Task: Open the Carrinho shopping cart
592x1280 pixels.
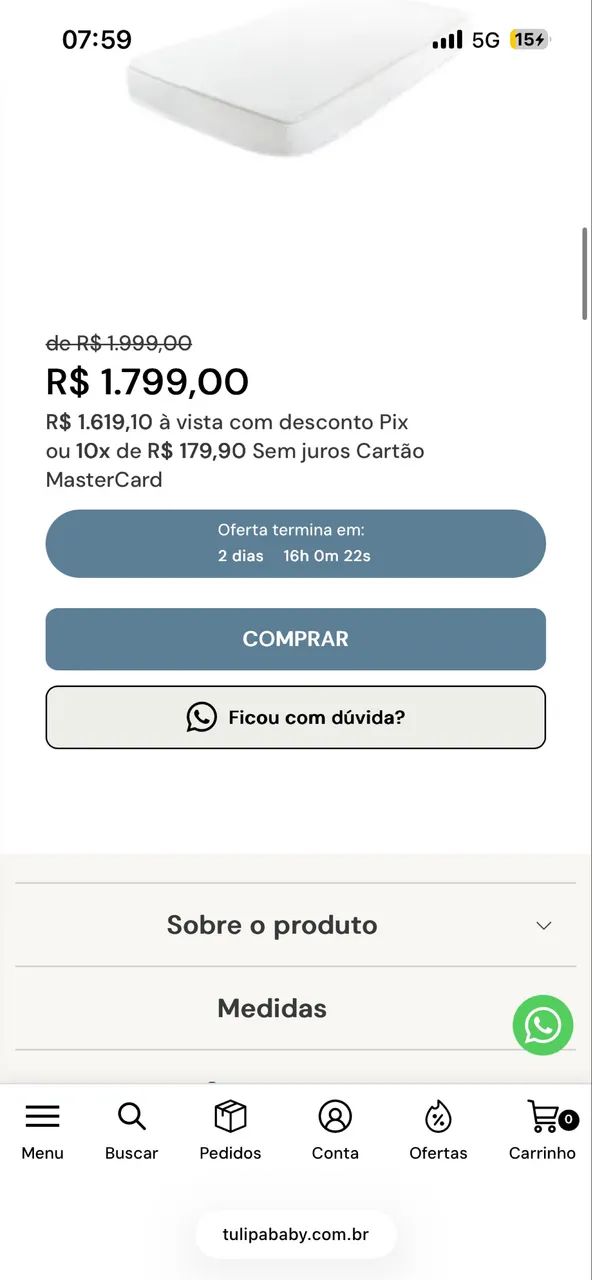Action: [543, 1132]
